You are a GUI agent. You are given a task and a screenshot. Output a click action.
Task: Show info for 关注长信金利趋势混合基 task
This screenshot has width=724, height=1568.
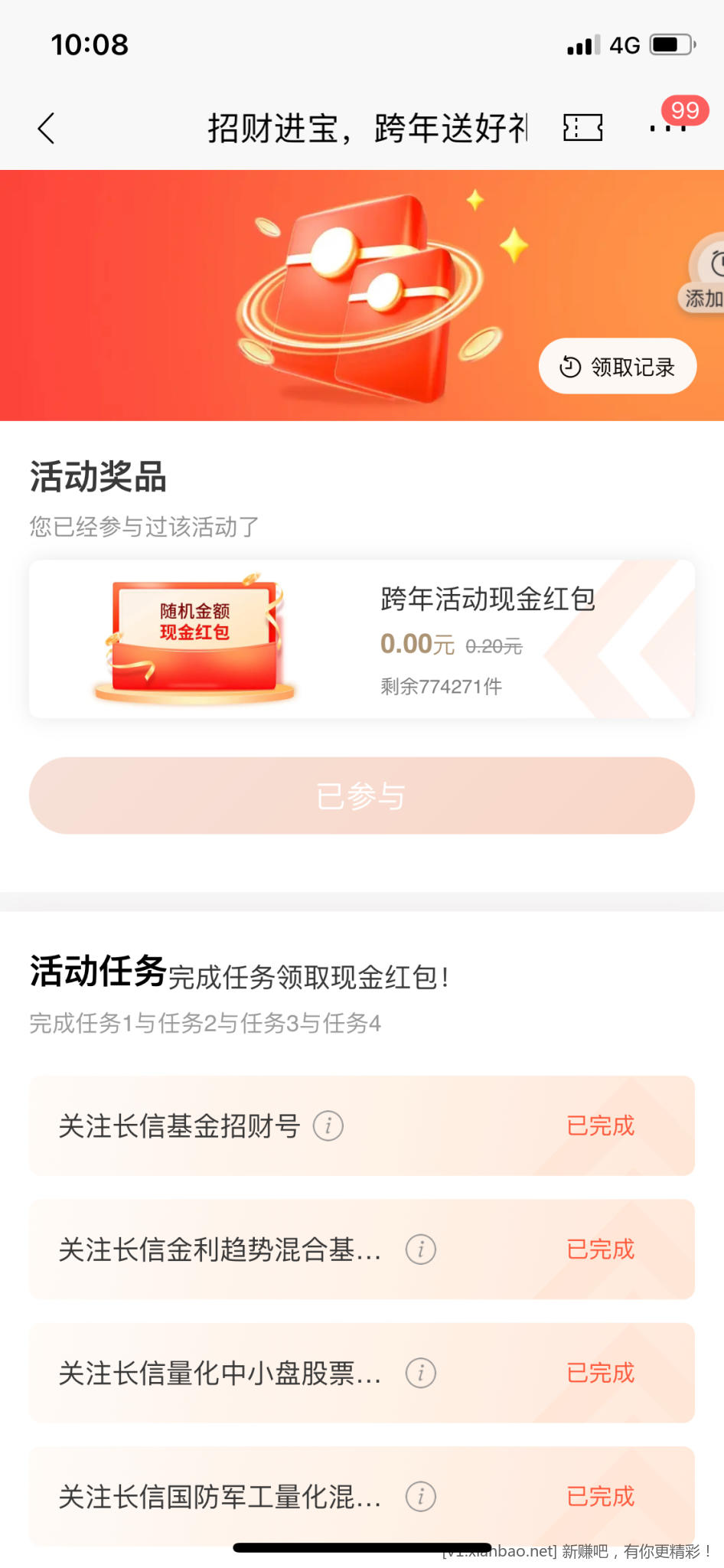(421, 1249)
